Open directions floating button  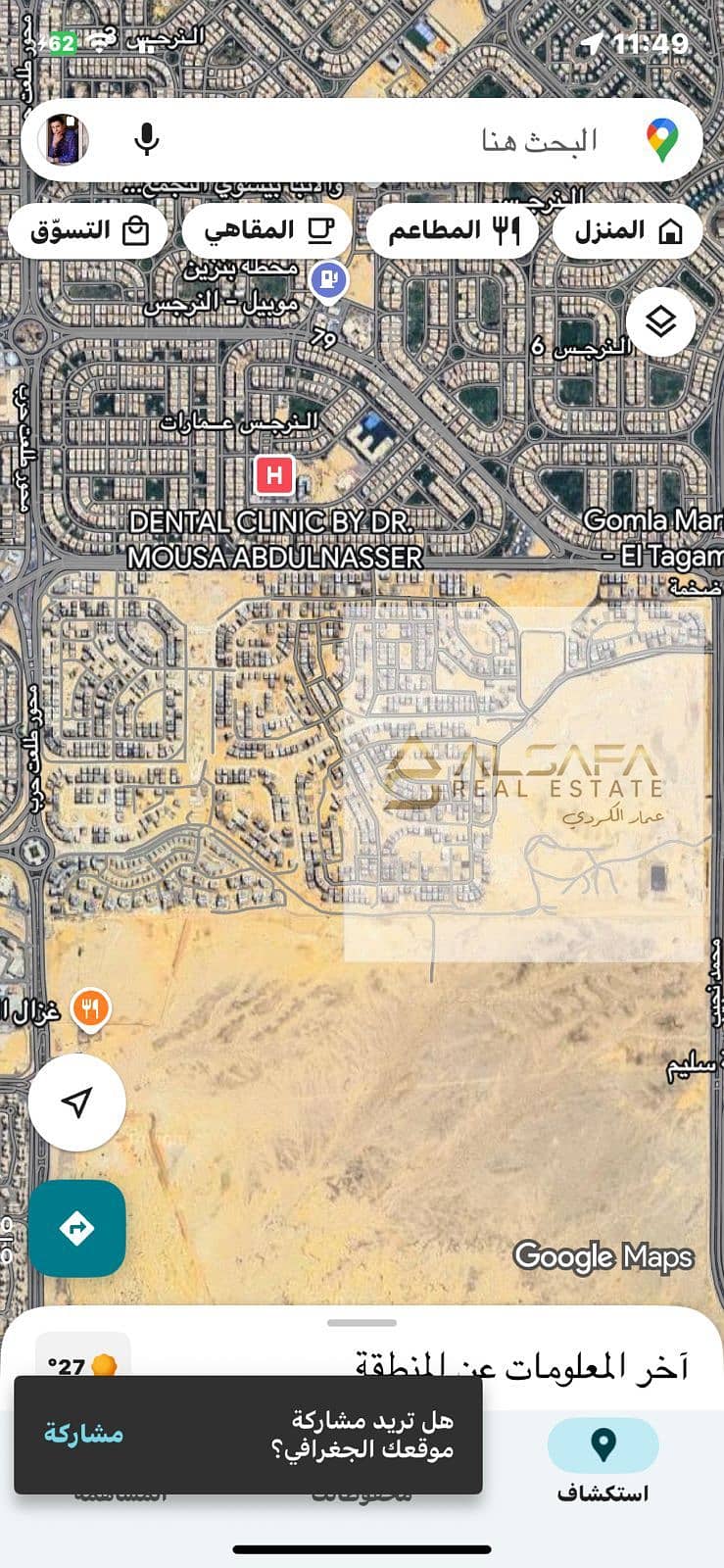point(76,1228)
